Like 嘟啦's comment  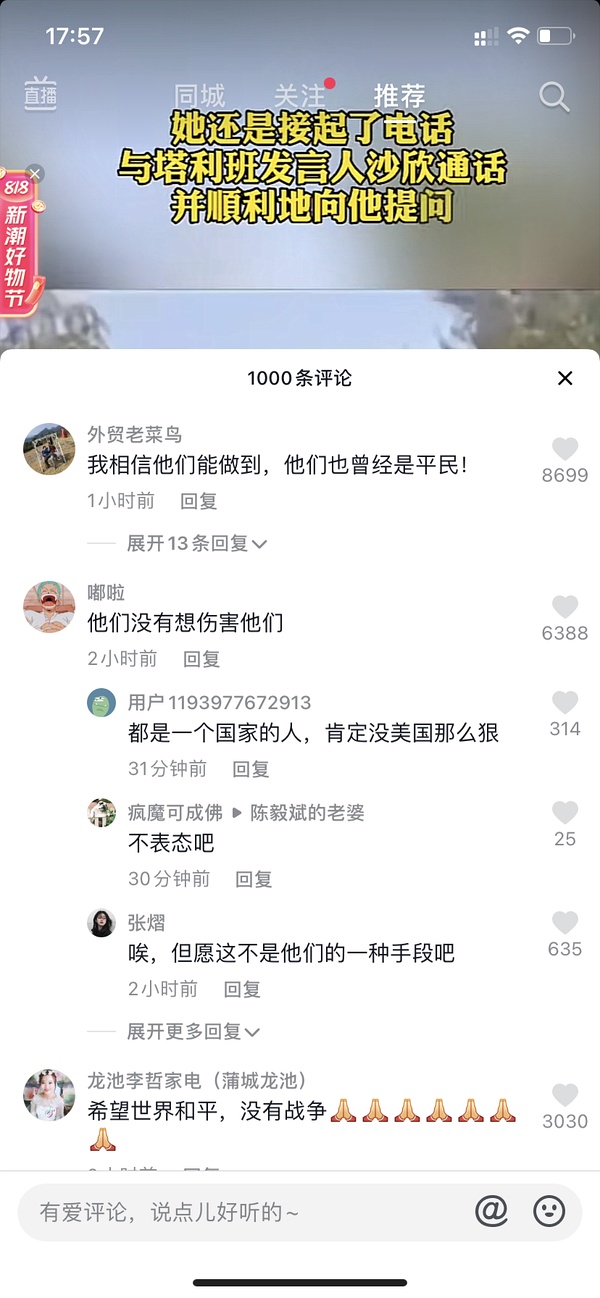pyautogui.click(x=565, y=607)
